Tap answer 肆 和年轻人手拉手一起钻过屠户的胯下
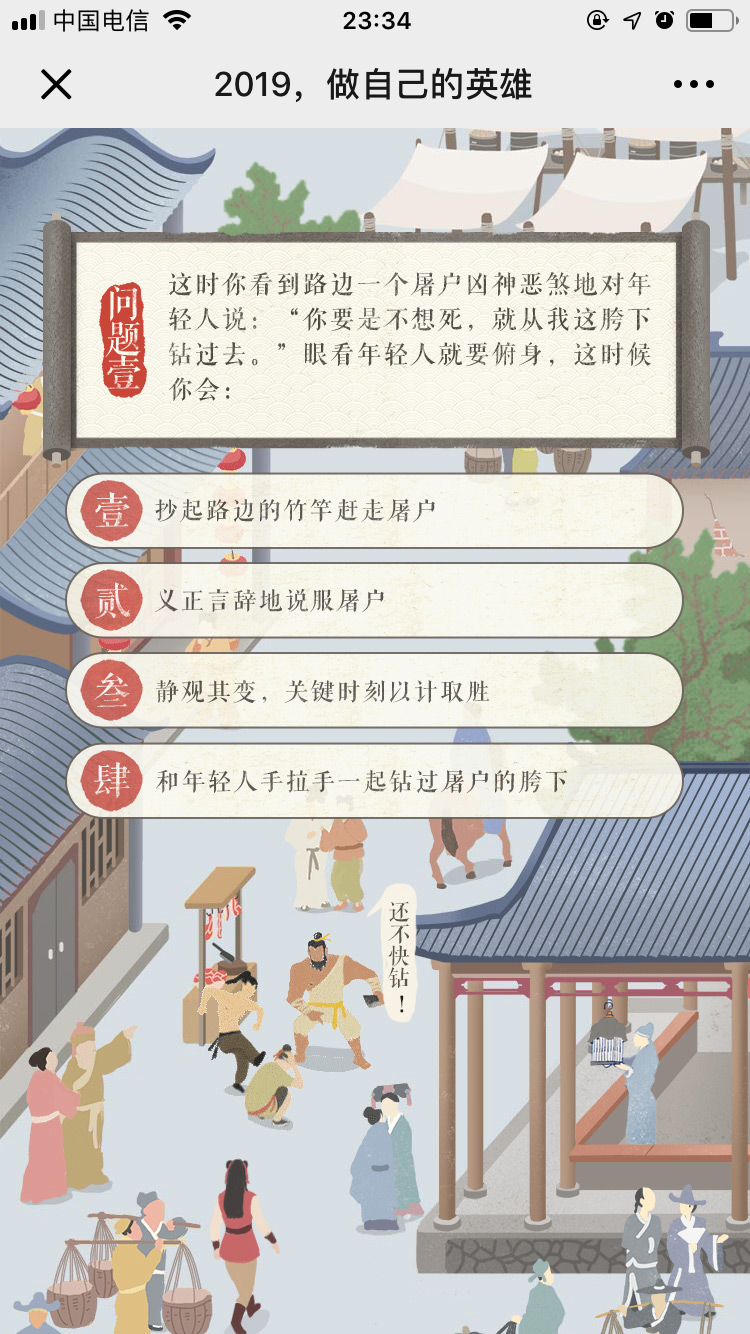 click(374, 781)
